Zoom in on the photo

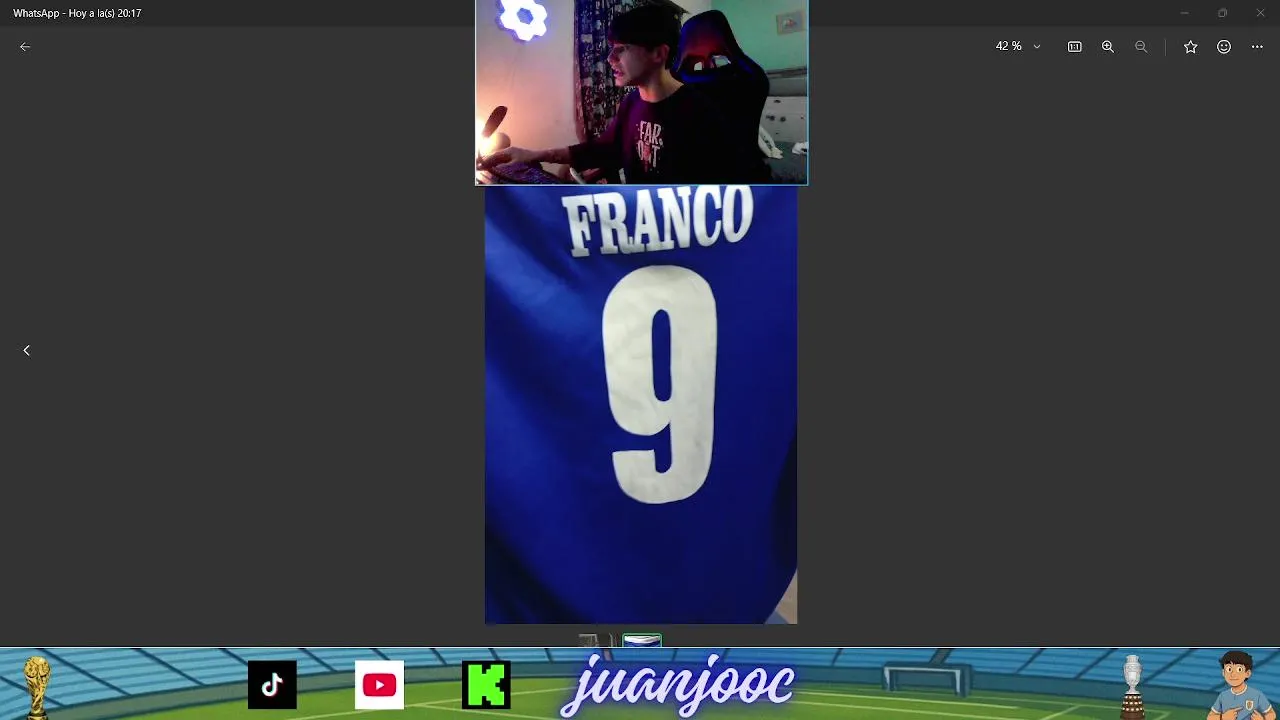pyautogui.click(x=1107, y=47)
